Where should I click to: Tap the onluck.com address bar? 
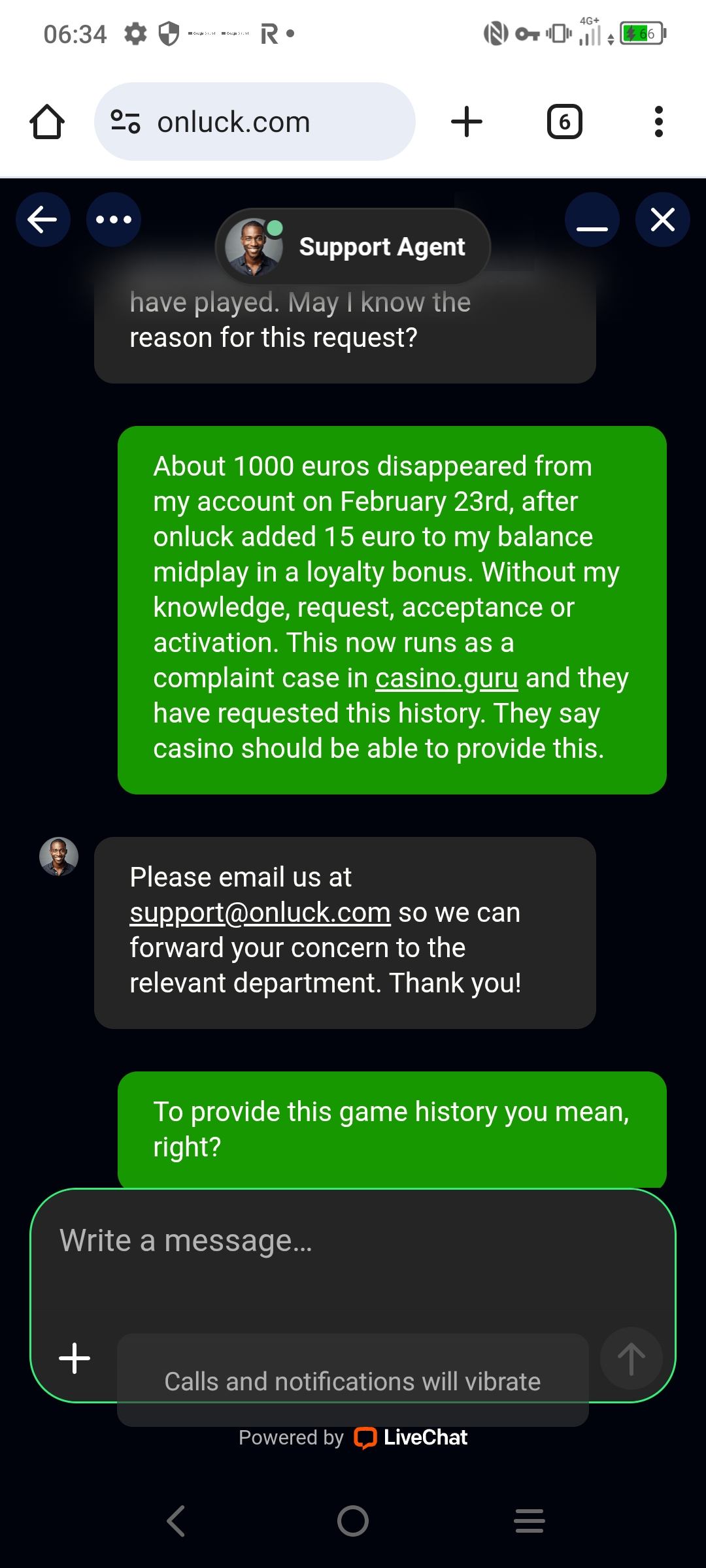(255, 122)
